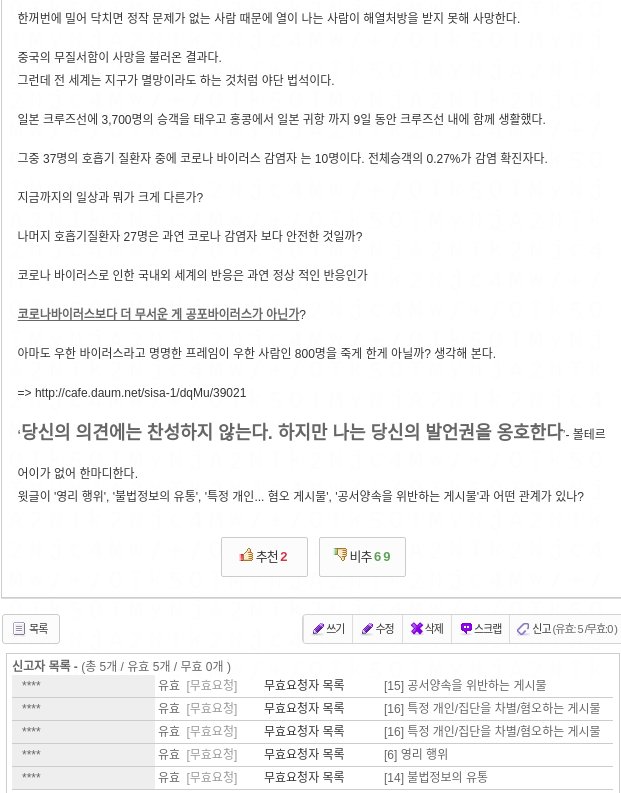Open the underlined 코로나바이러스보다 더 무서운 link
621x793 pixels.
click(158, 314)
